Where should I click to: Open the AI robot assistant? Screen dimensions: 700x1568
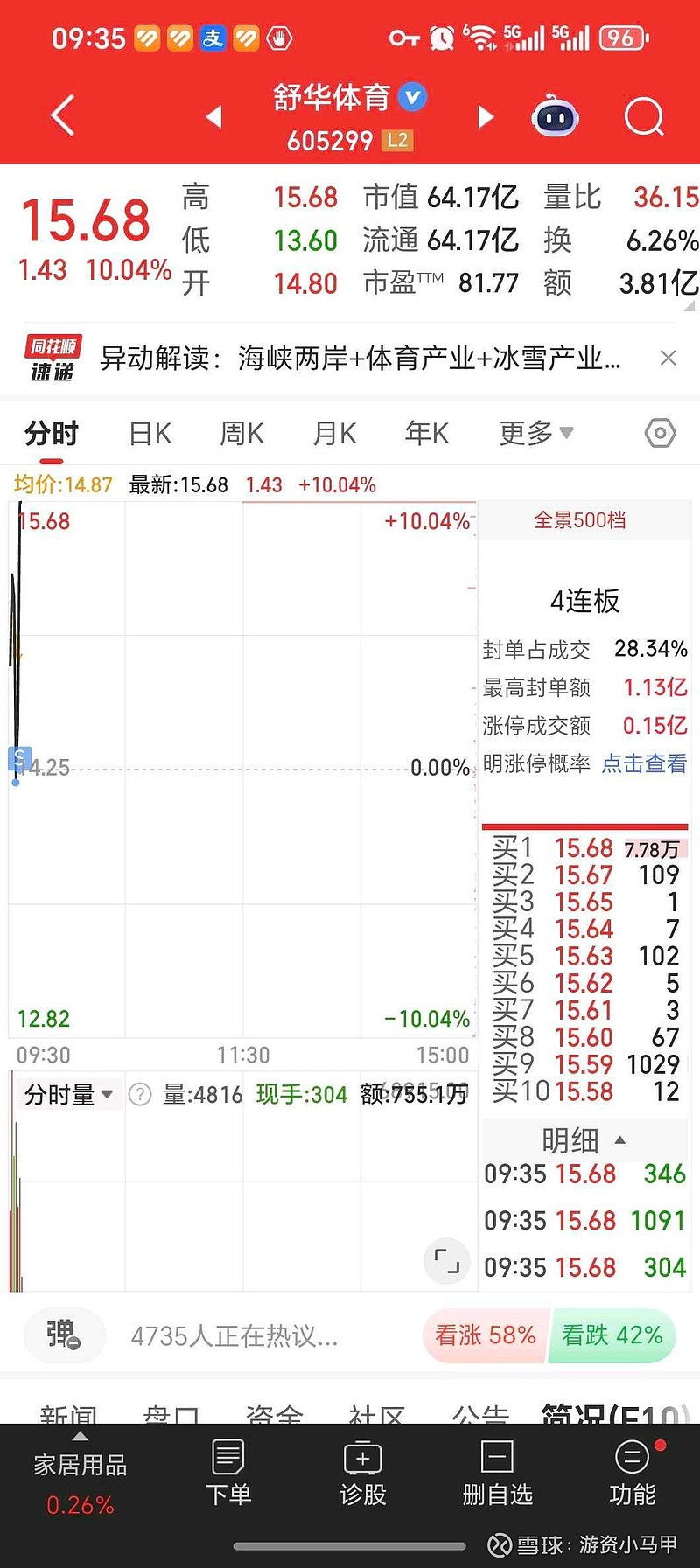coord(556,116)
